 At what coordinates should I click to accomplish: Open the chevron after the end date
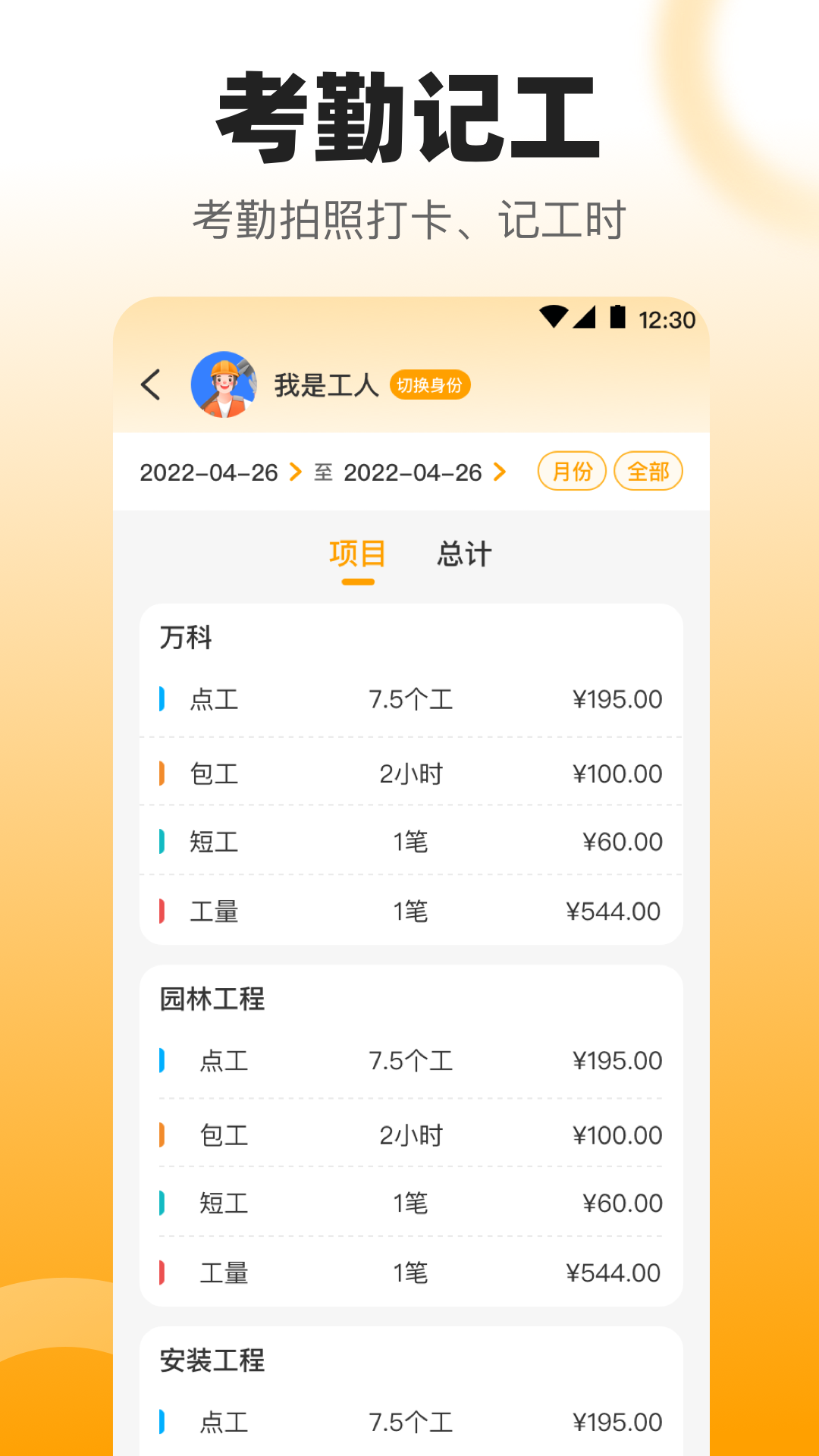coord(500,471)
